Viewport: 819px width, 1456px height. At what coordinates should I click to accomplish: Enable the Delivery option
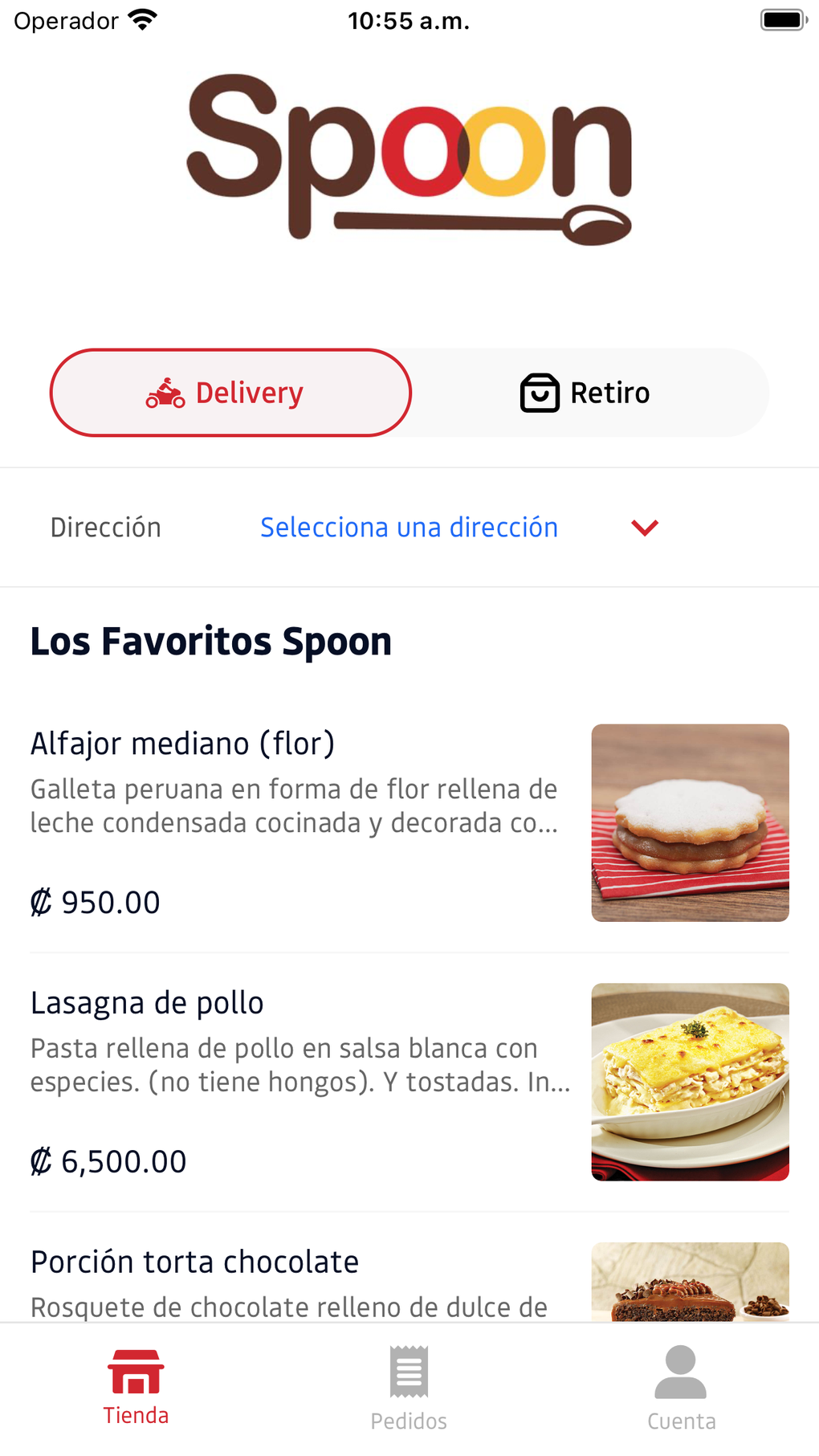pyautogui.click(x=230, y=393)
